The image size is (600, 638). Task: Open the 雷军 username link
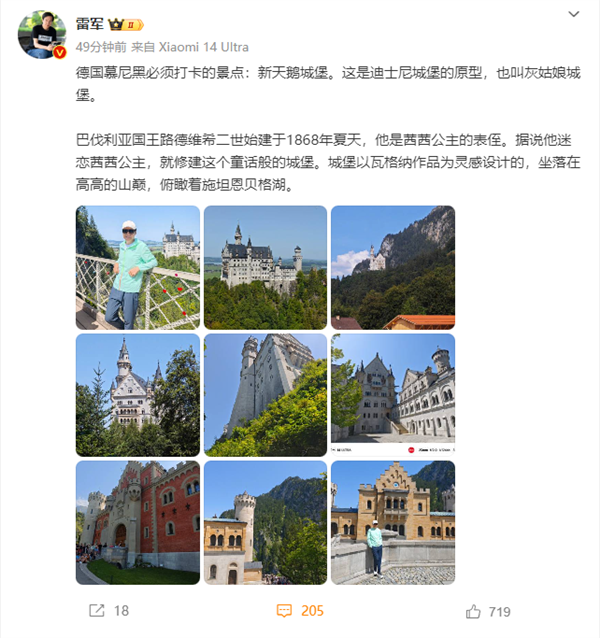91,23
